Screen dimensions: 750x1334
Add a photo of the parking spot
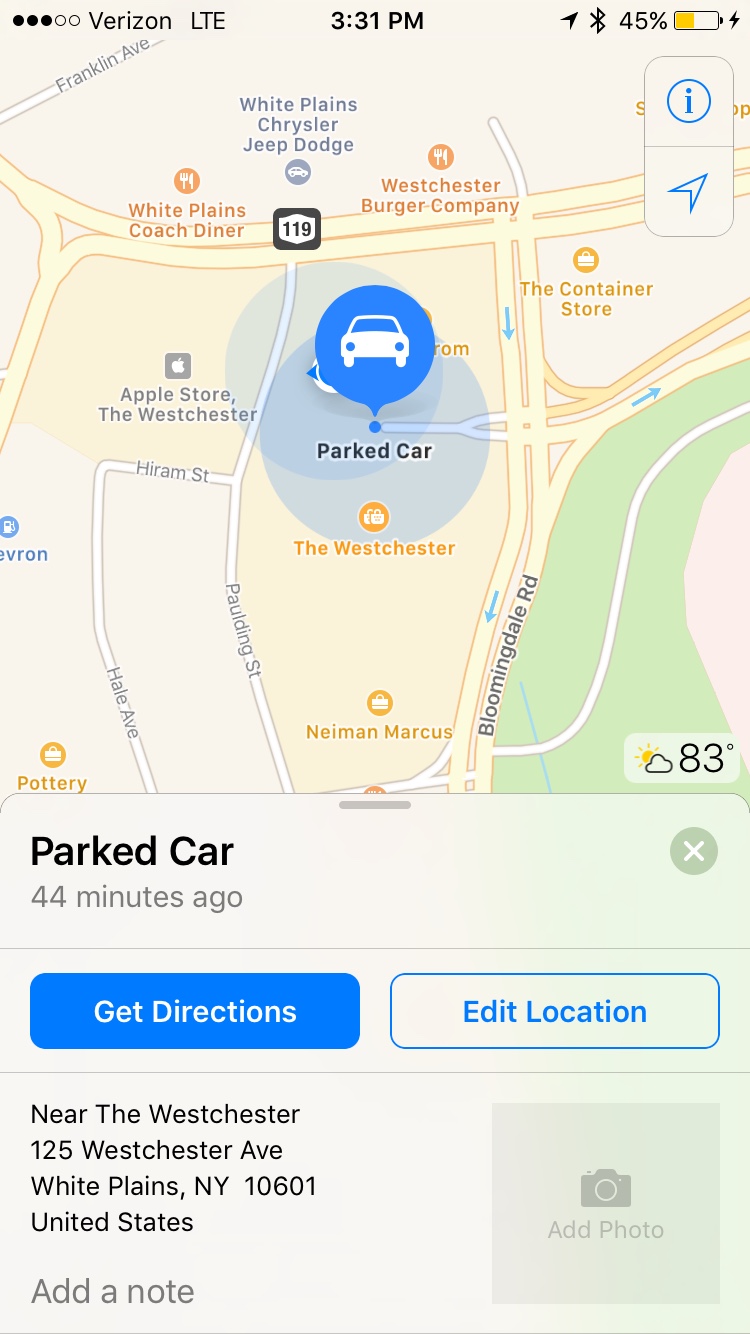606,1203
